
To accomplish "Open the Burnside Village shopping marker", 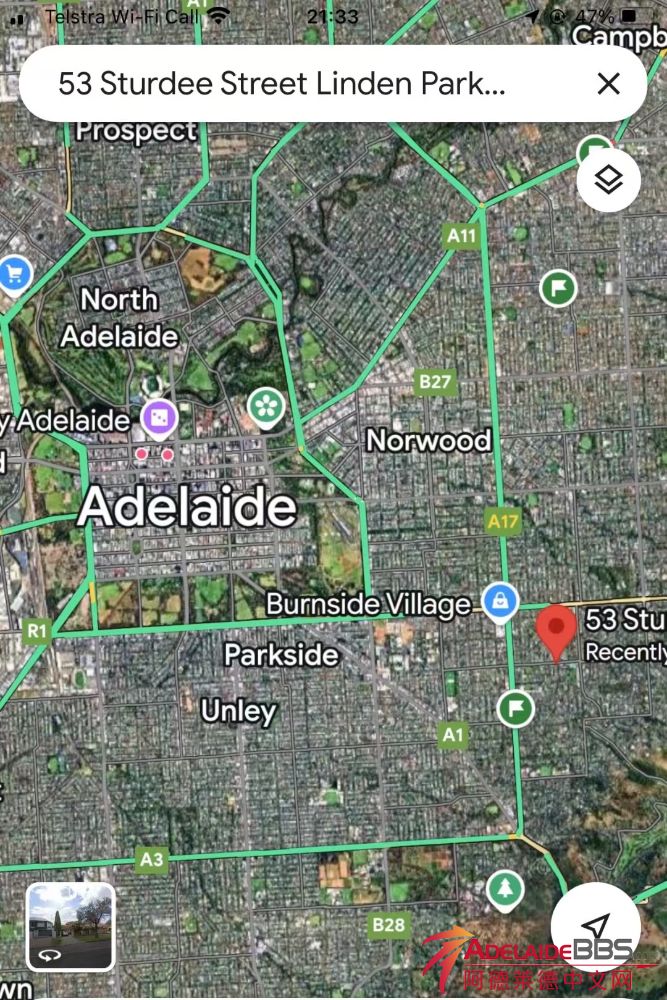I will (499, 601).
